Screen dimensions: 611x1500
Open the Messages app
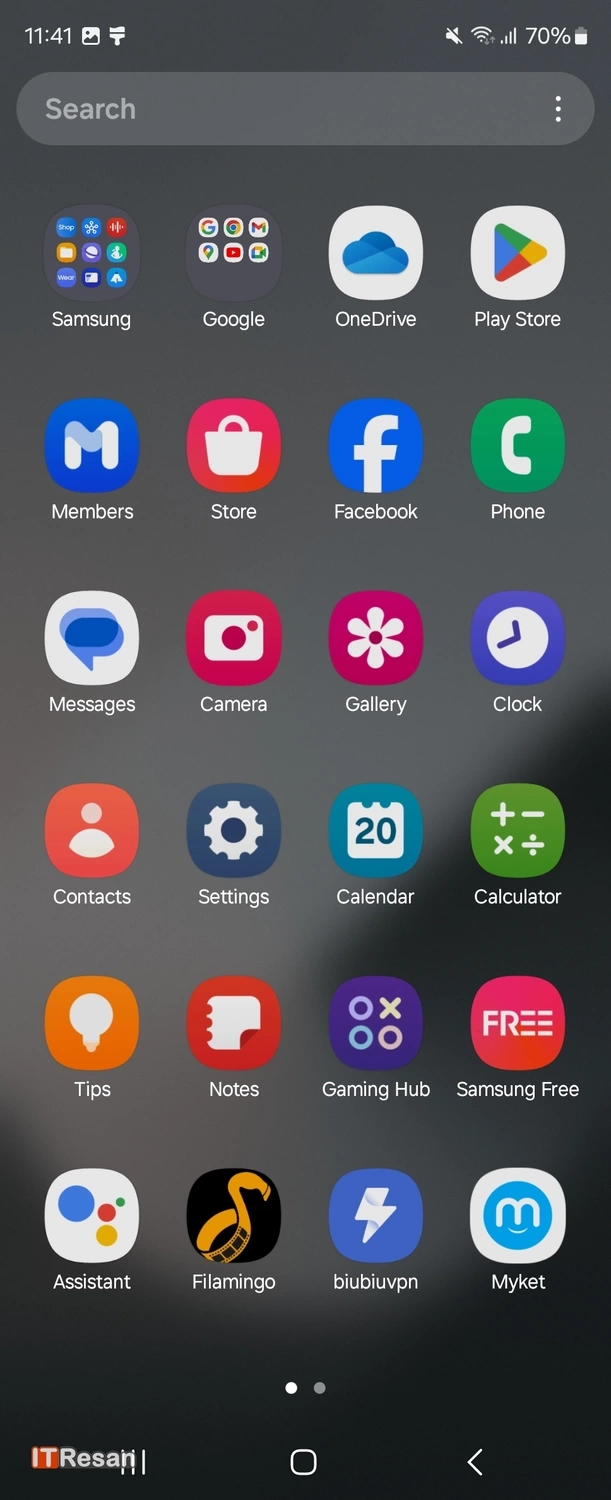tap(92, 638)
